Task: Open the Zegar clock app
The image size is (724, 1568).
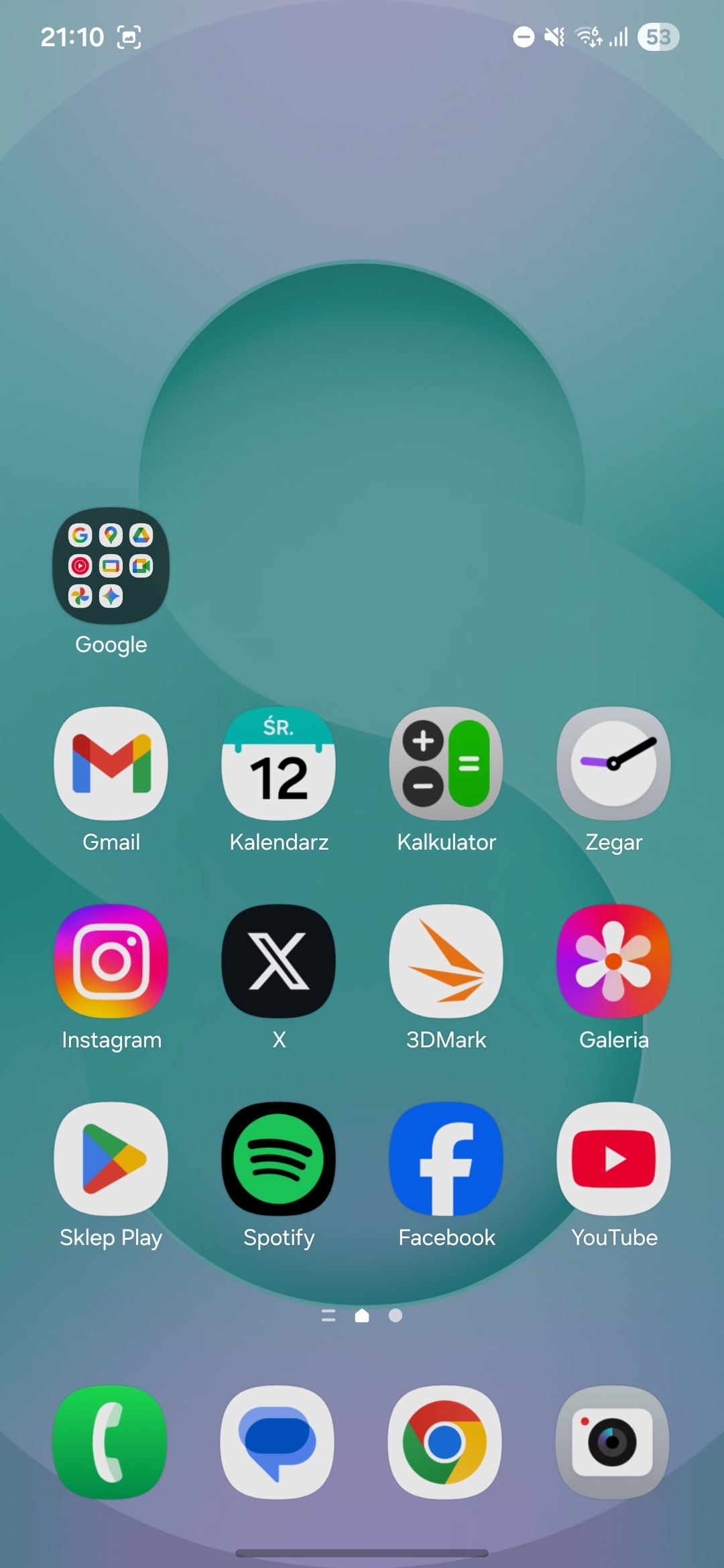Action: click(613, 763)
